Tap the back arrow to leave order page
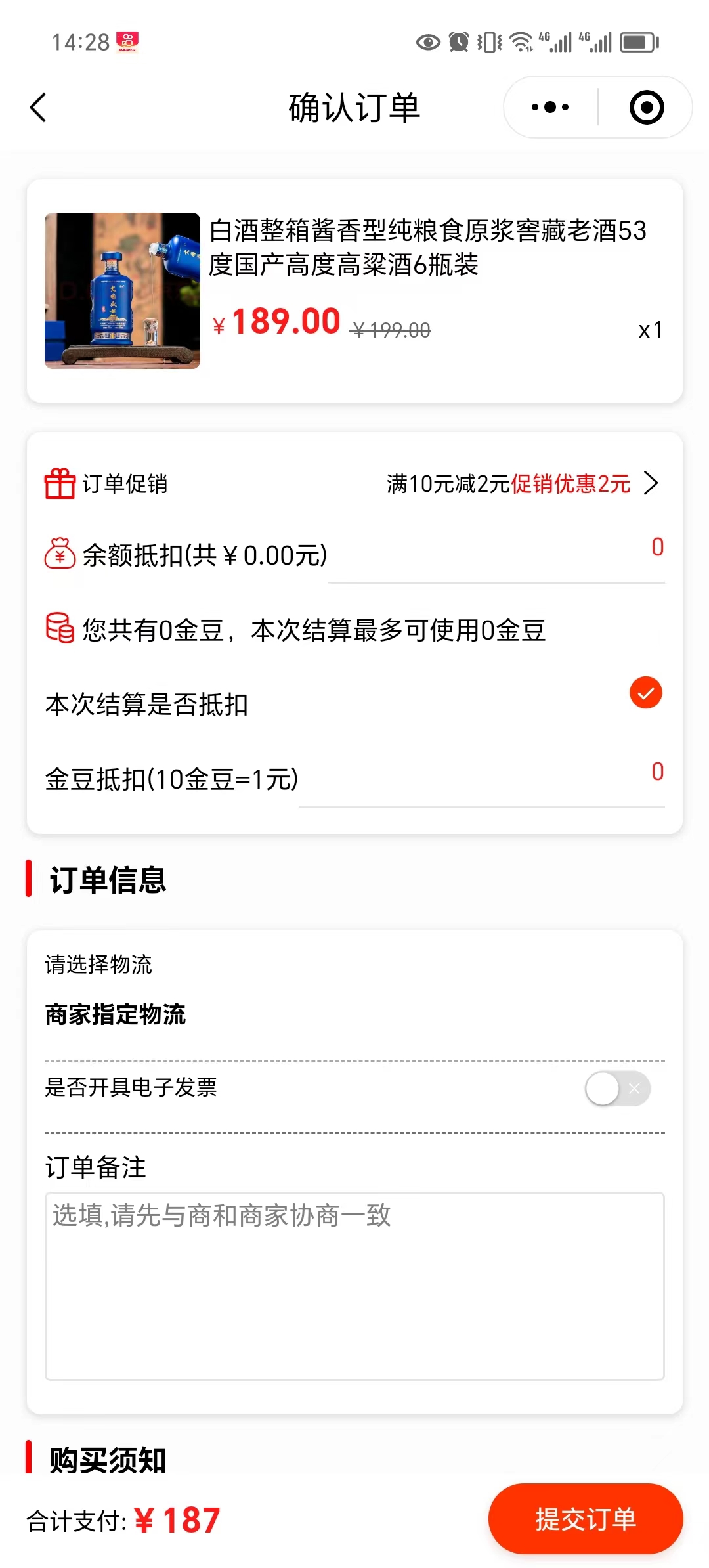This screenshot has height=1568, width=709. pos(37,107)
